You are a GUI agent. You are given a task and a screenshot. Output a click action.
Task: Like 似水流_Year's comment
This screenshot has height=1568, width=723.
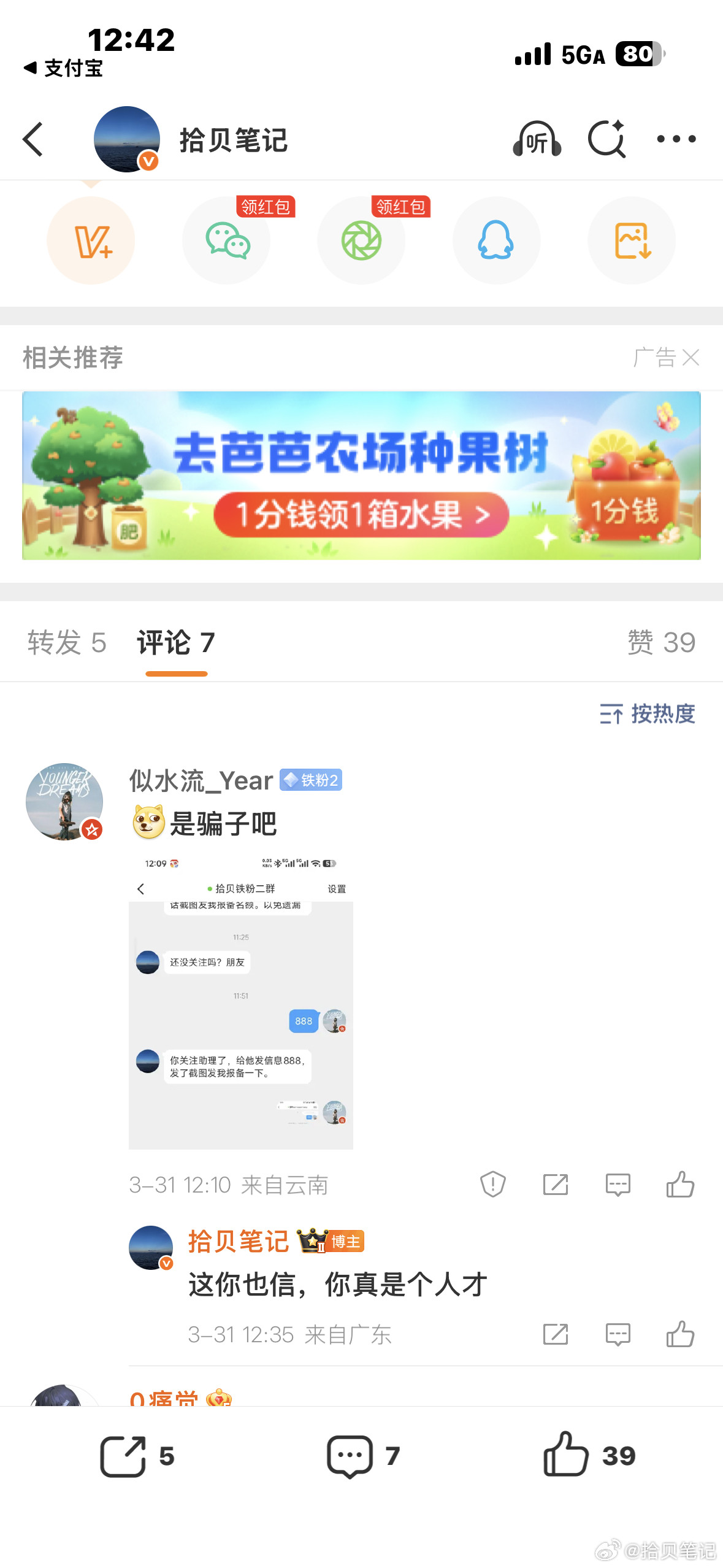pyautogui.click(x=681, y=1185)
